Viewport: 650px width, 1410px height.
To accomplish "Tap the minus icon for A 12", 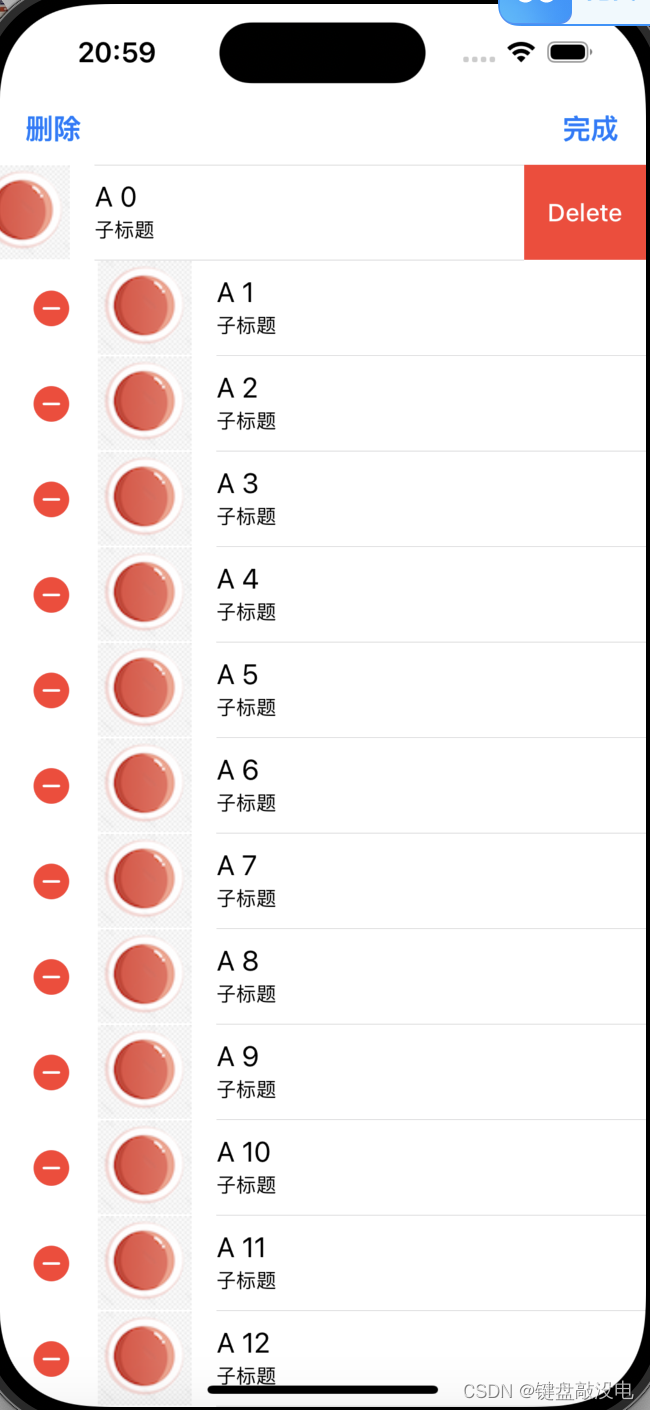I will (51, 1358).
